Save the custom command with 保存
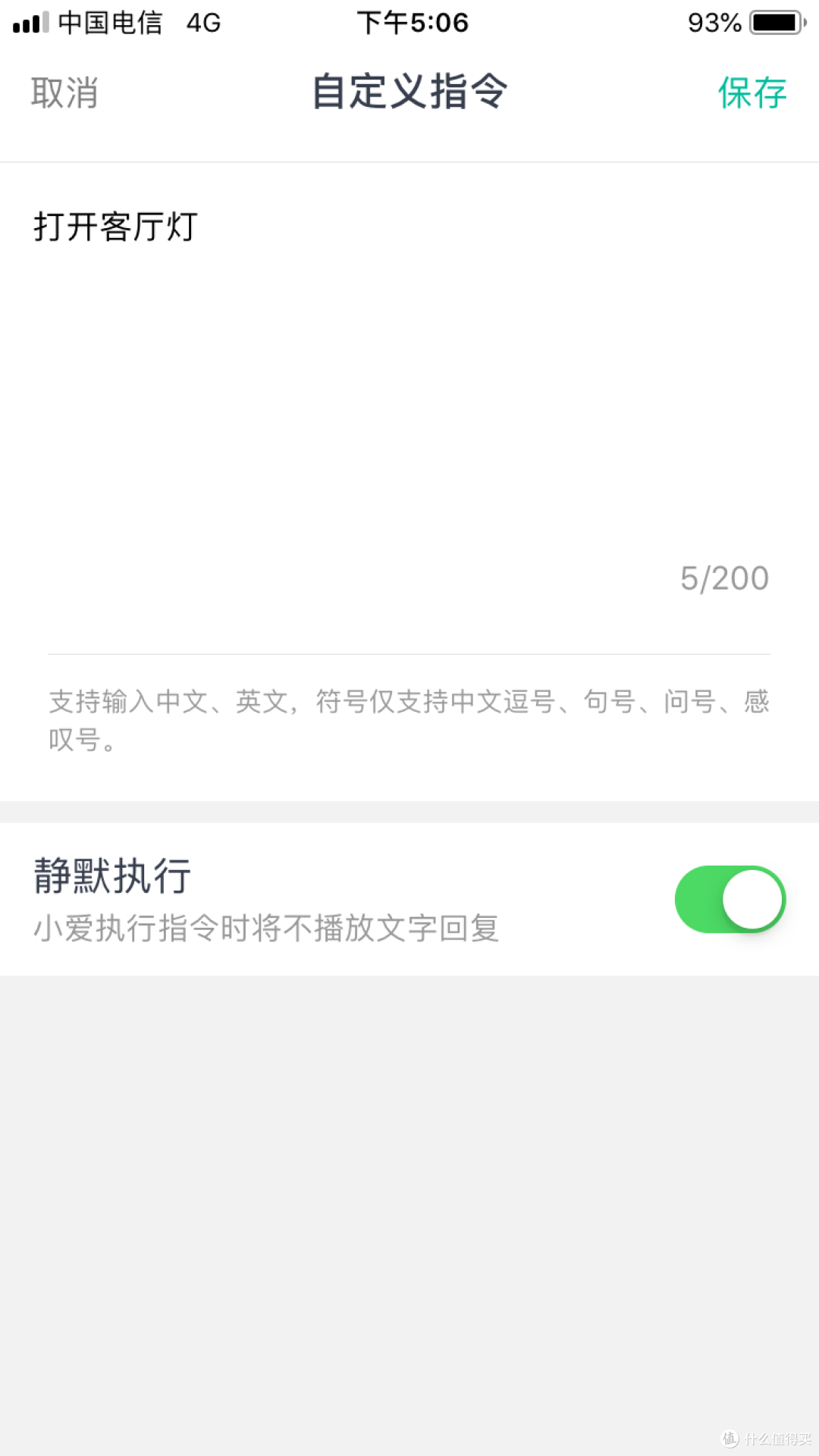Screen dimensions: 819x1456 pyautogui.click(x=752, y=93)
